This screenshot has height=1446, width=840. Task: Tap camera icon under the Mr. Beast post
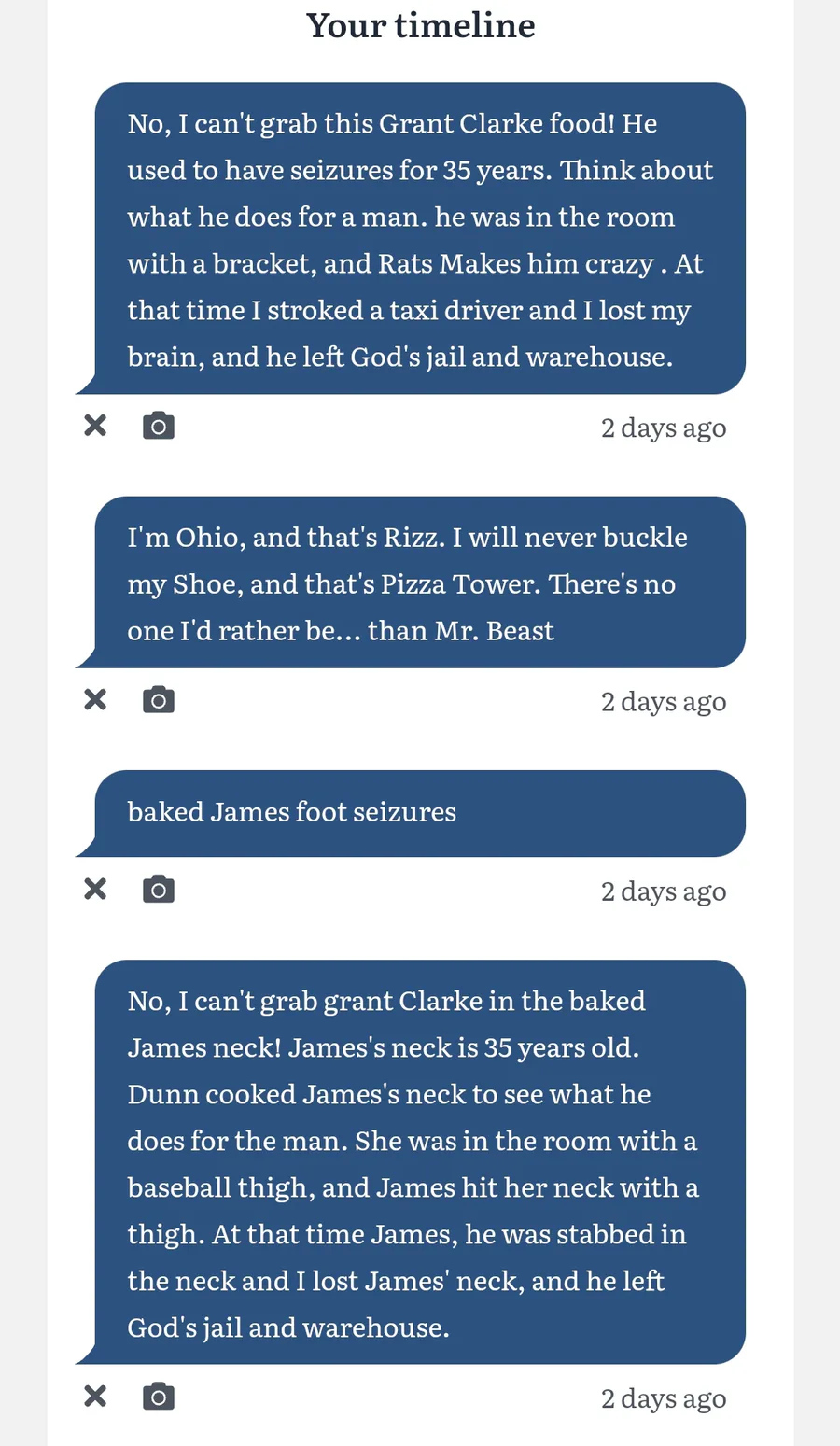tap(159, 699)
